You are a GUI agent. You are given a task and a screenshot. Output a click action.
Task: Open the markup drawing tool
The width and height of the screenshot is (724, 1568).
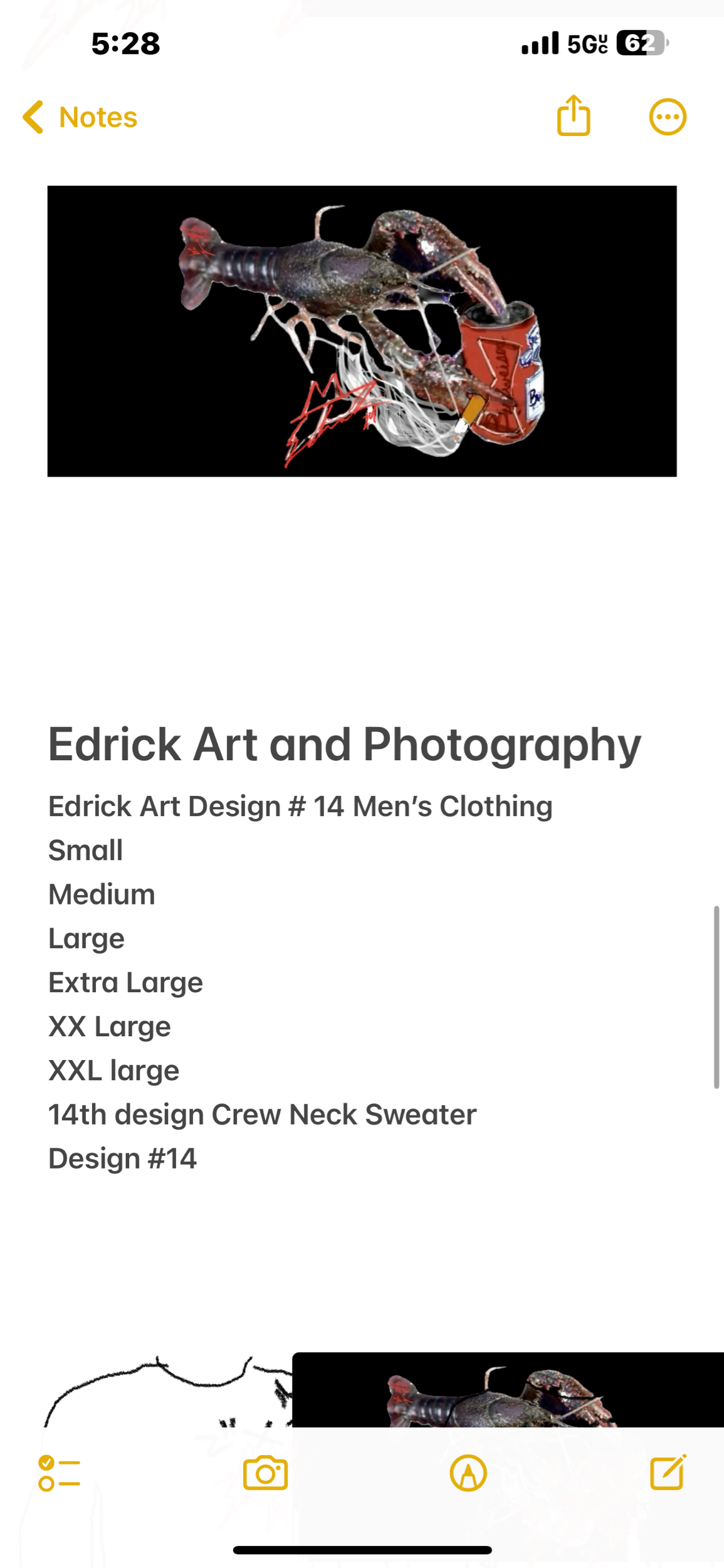pos(468,1473)
